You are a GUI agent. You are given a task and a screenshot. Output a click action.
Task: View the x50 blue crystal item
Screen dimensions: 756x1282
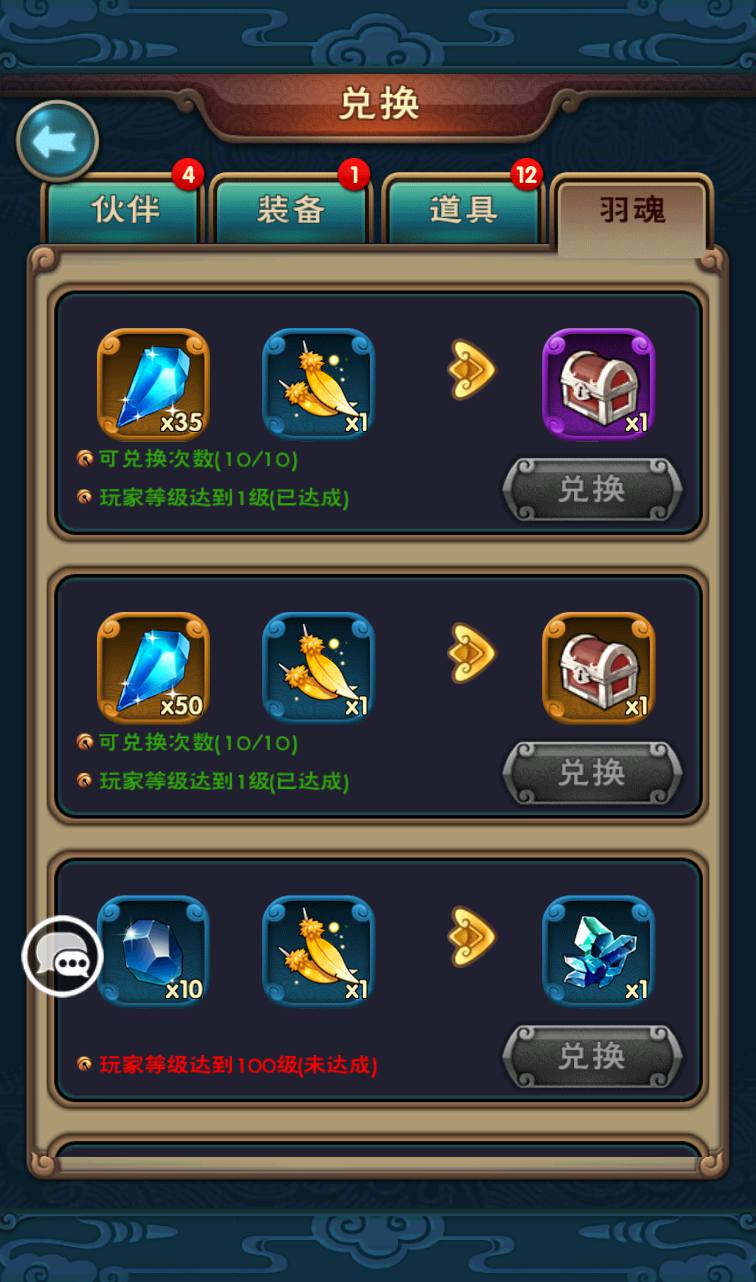click(x=153, y=667)
